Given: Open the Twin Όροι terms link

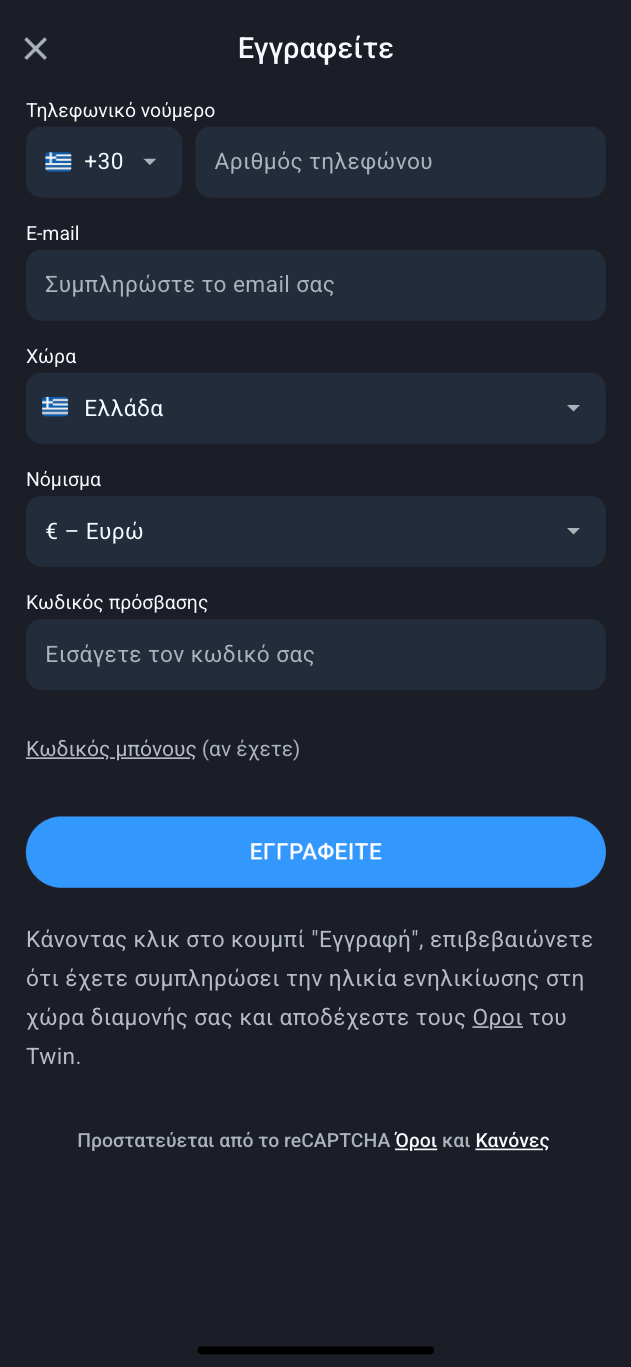Looking at the screenshot, I should coord(498,1018).
